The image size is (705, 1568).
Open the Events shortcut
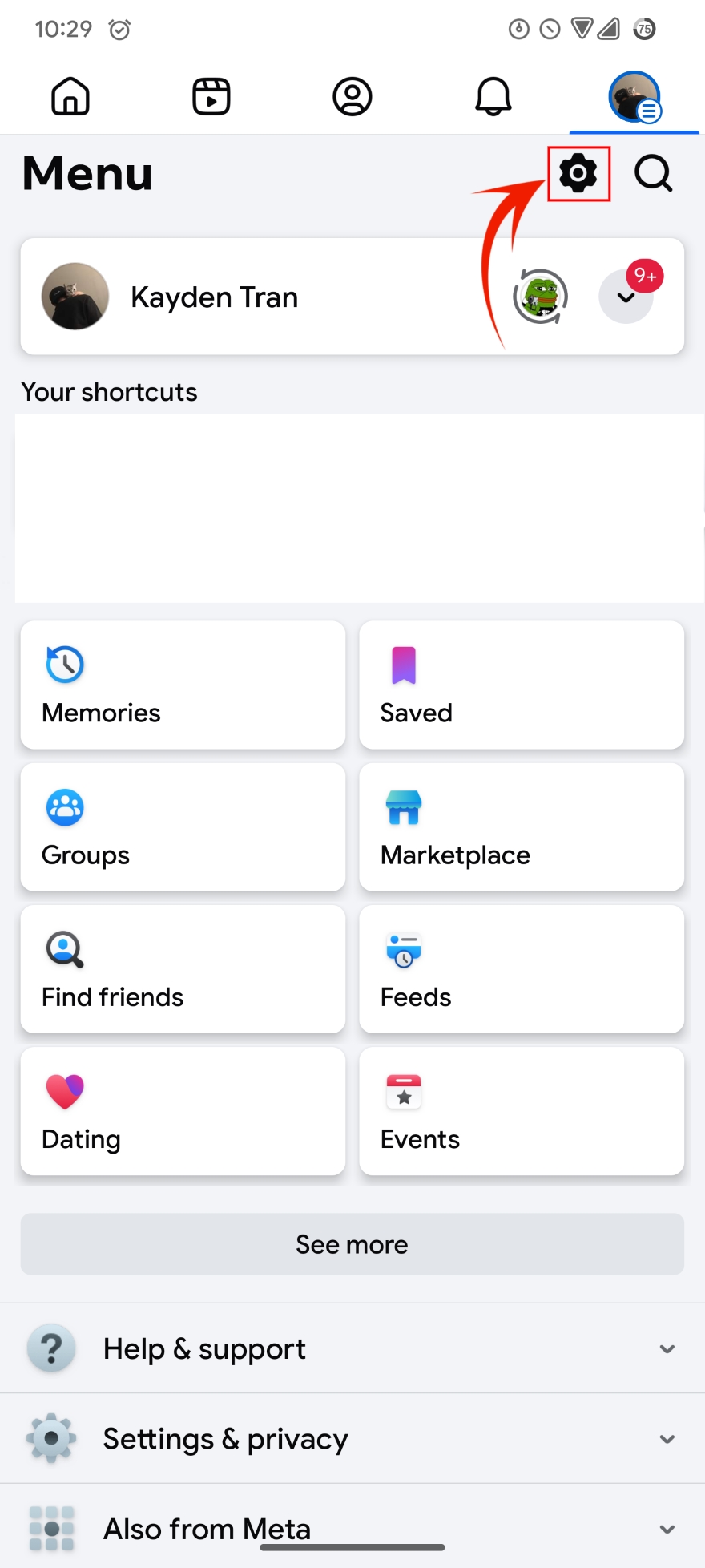(522, 1111)
